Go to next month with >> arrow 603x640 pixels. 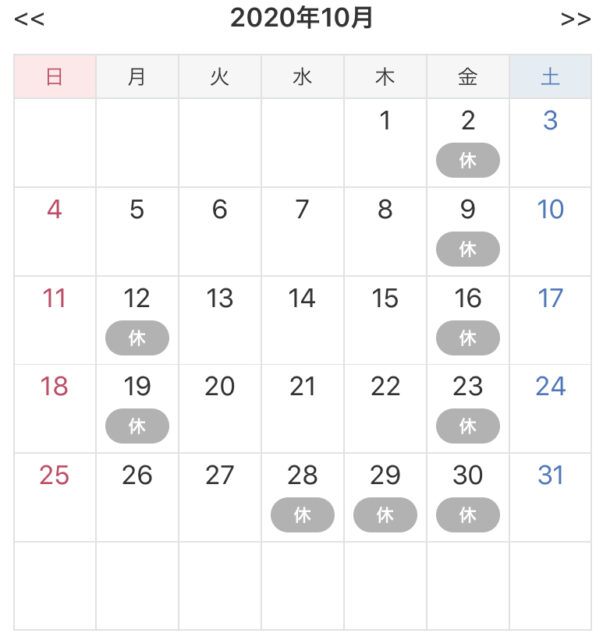pyautogui.click(x=575, y=19)
